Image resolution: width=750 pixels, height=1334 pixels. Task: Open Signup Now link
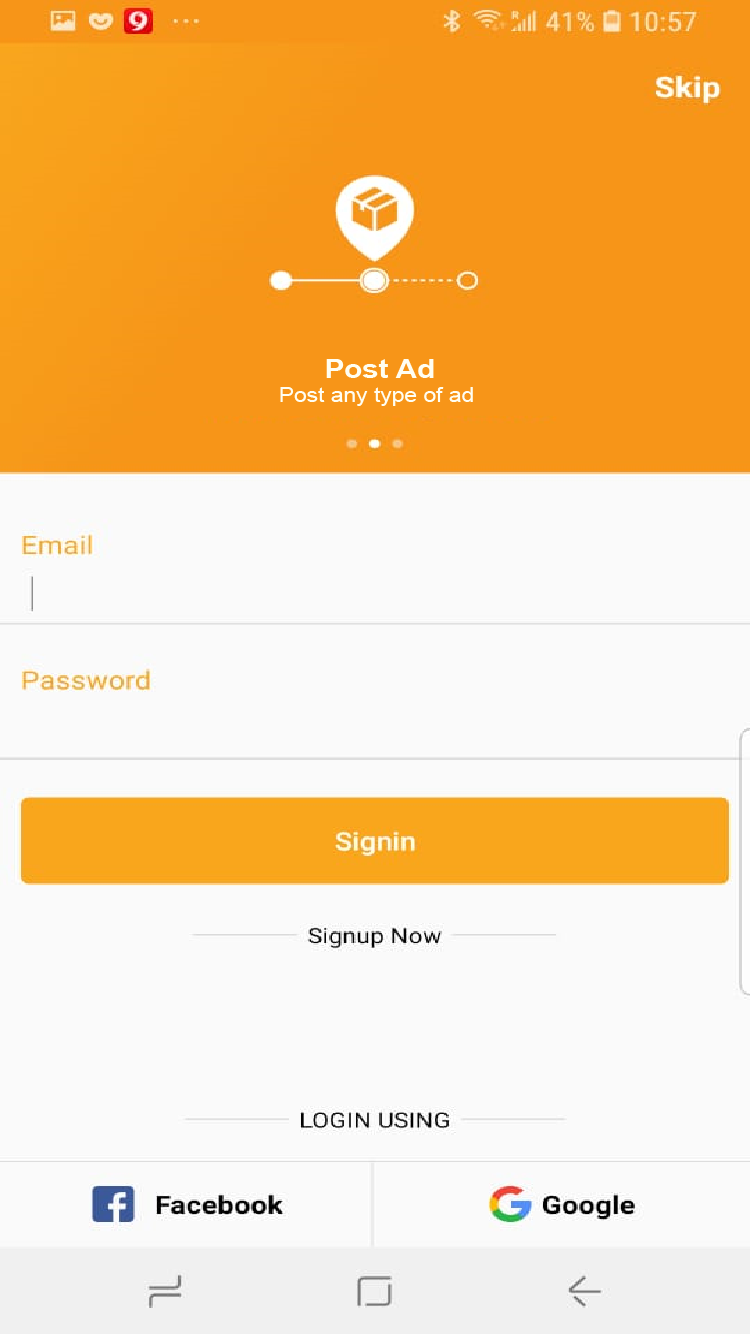[x=374, y=936]
